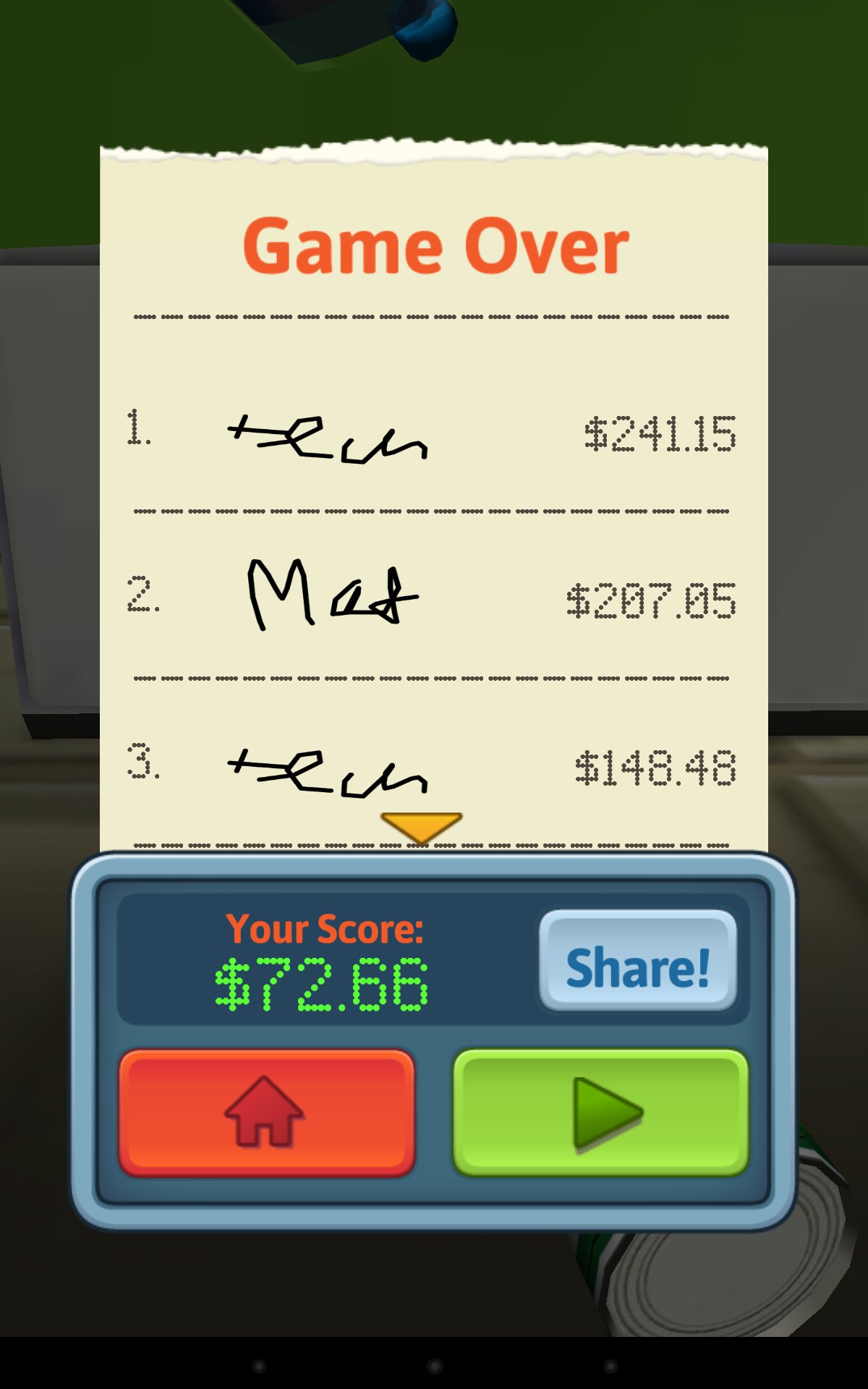Play again with the green arrow button
The height and width of the screenshot is (1389, 868).
600,1112
